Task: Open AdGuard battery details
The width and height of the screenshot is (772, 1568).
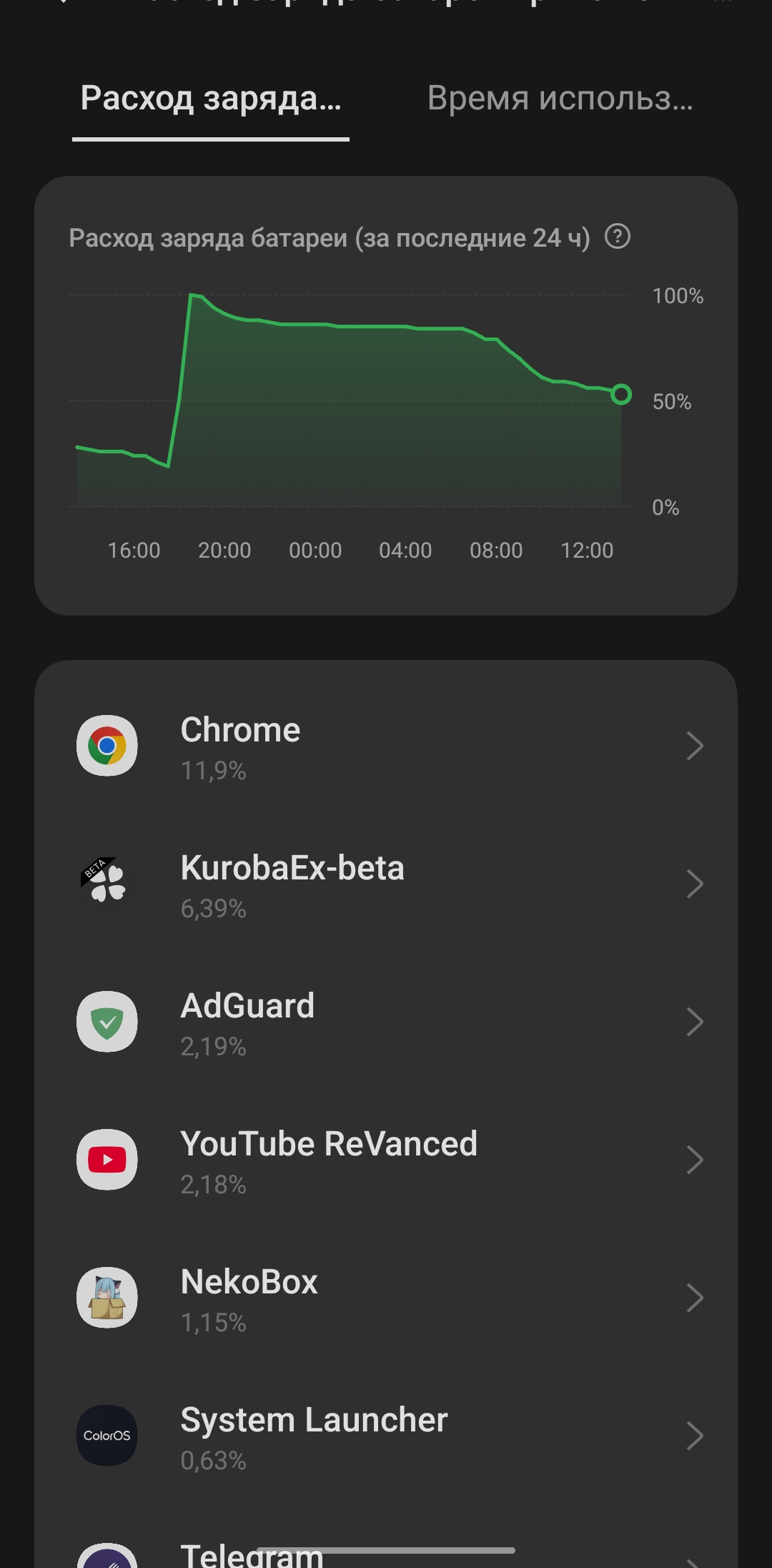Action: point(386,1022)
